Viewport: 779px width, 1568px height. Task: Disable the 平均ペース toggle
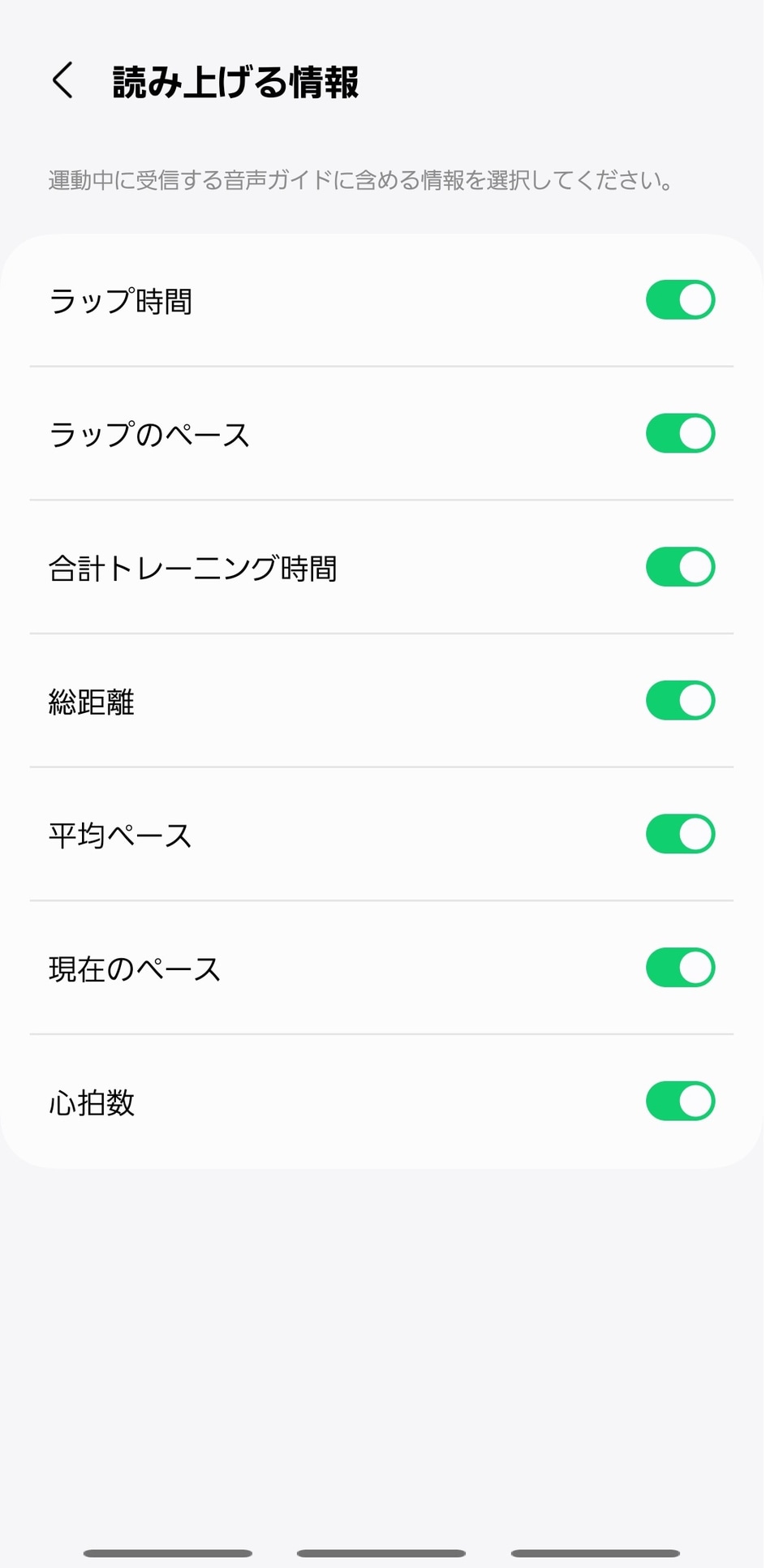680,834
